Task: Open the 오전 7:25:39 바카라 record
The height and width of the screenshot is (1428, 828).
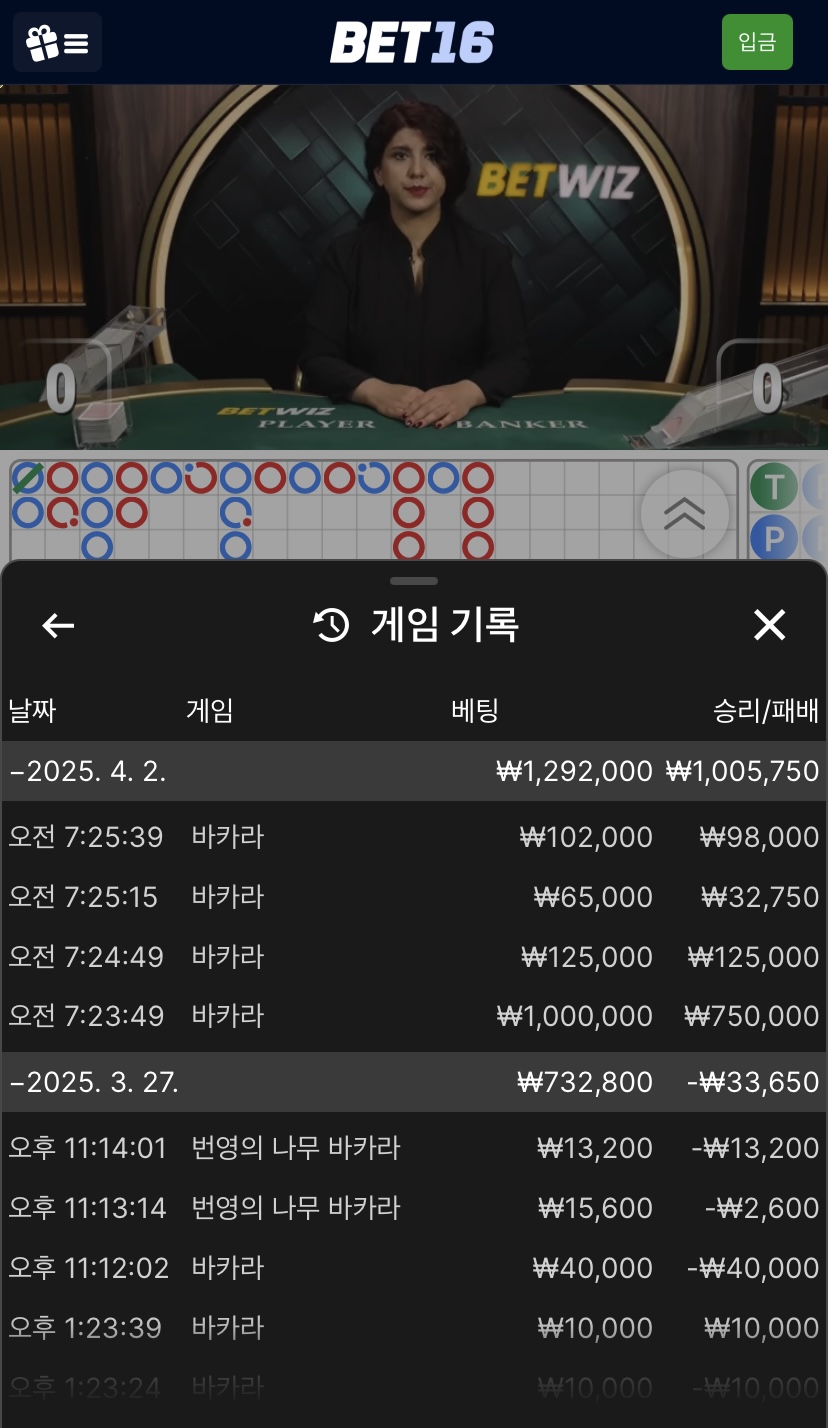Action: point(414,837)
